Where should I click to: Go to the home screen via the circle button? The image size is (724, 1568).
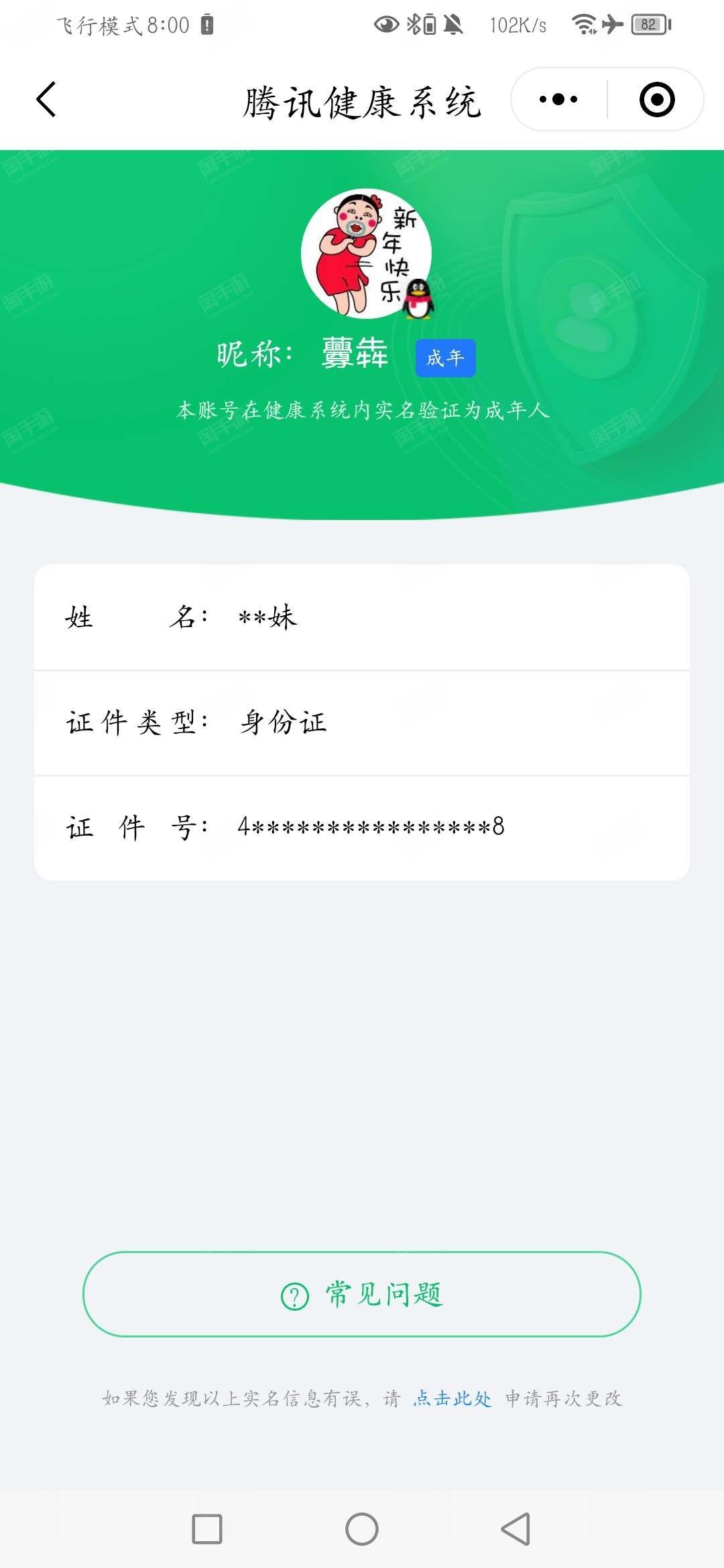click(362, 1529)
